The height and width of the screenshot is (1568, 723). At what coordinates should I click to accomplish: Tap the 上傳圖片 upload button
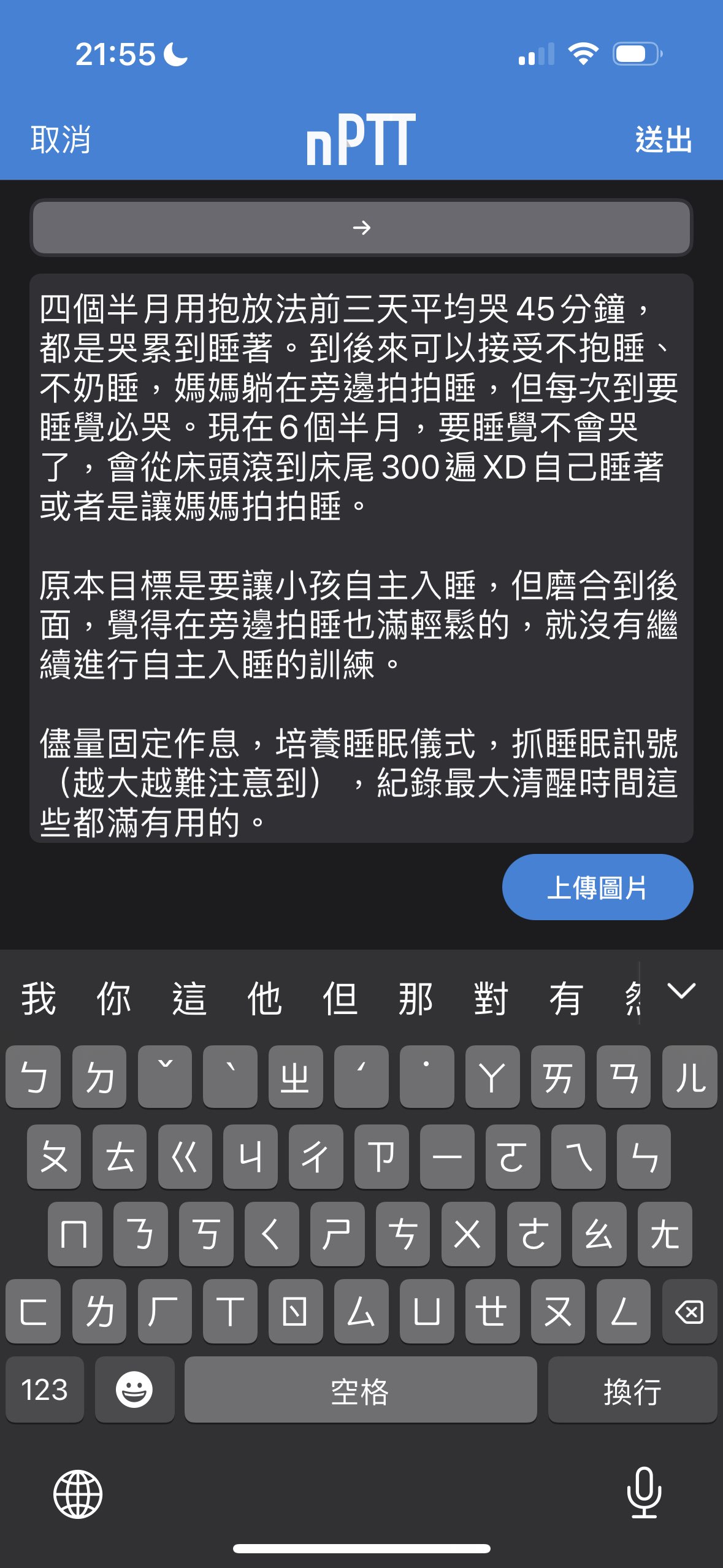pos(597,887)
